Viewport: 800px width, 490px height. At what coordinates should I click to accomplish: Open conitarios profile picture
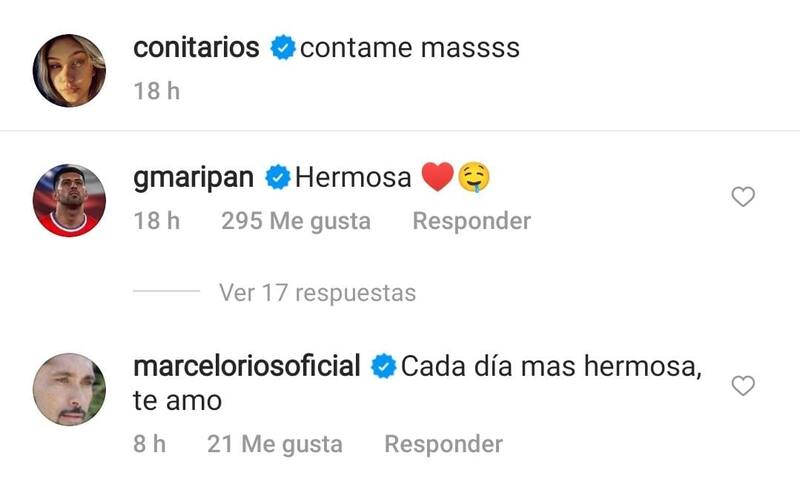click(x=69, y=70)
